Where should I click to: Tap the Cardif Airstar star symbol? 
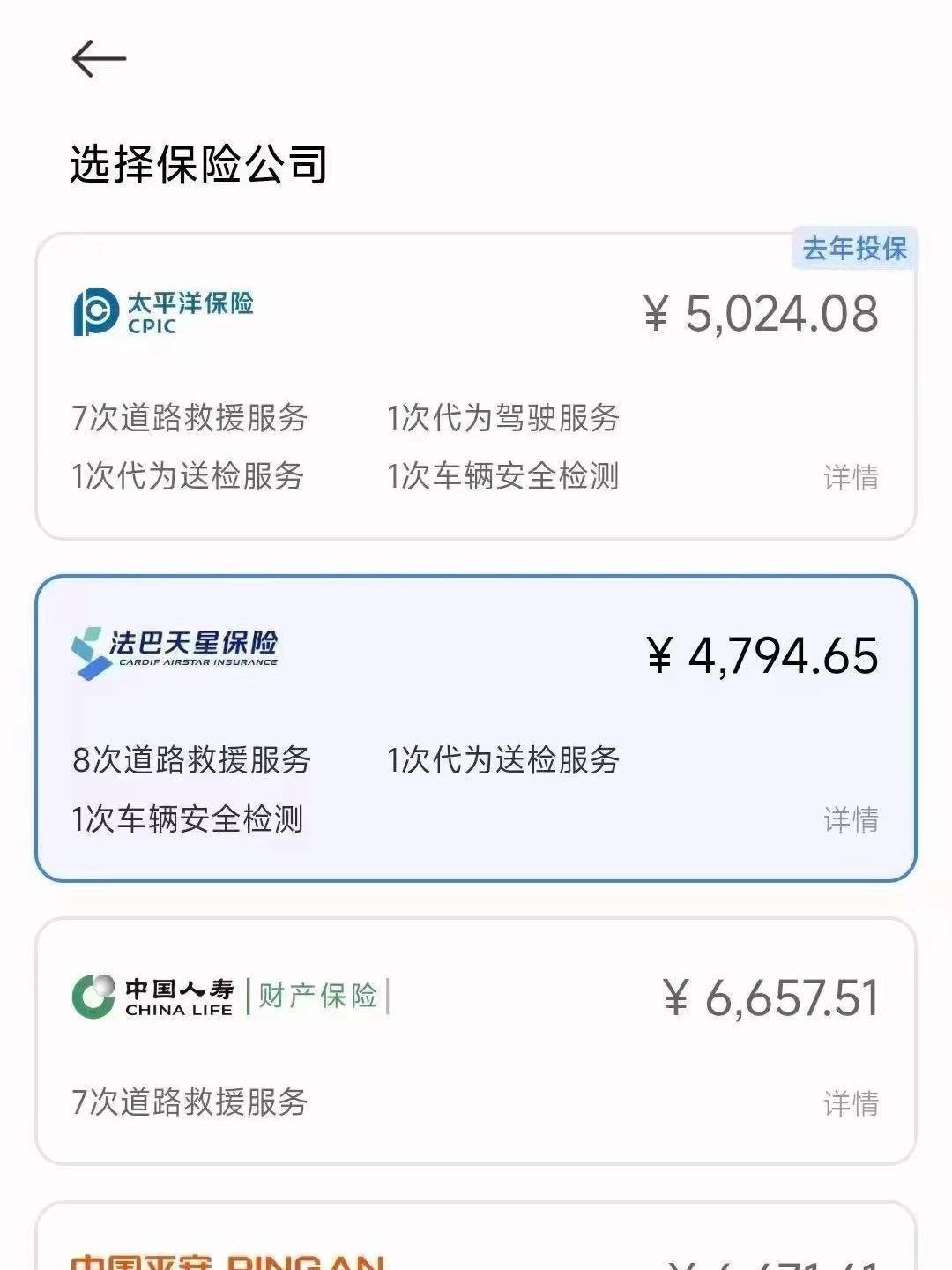coord(88,651)
